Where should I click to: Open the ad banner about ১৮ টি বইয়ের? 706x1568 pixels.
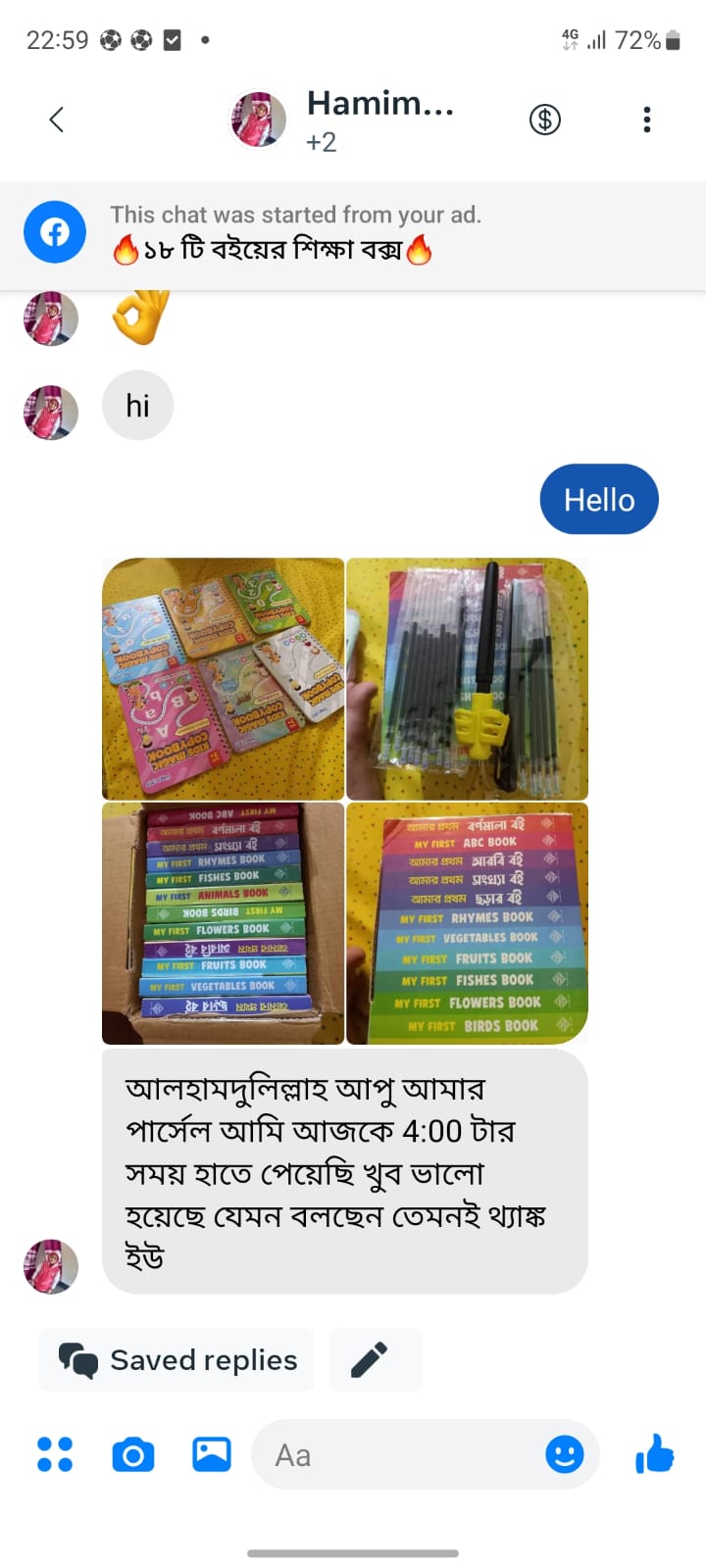(x=294, y=233)
